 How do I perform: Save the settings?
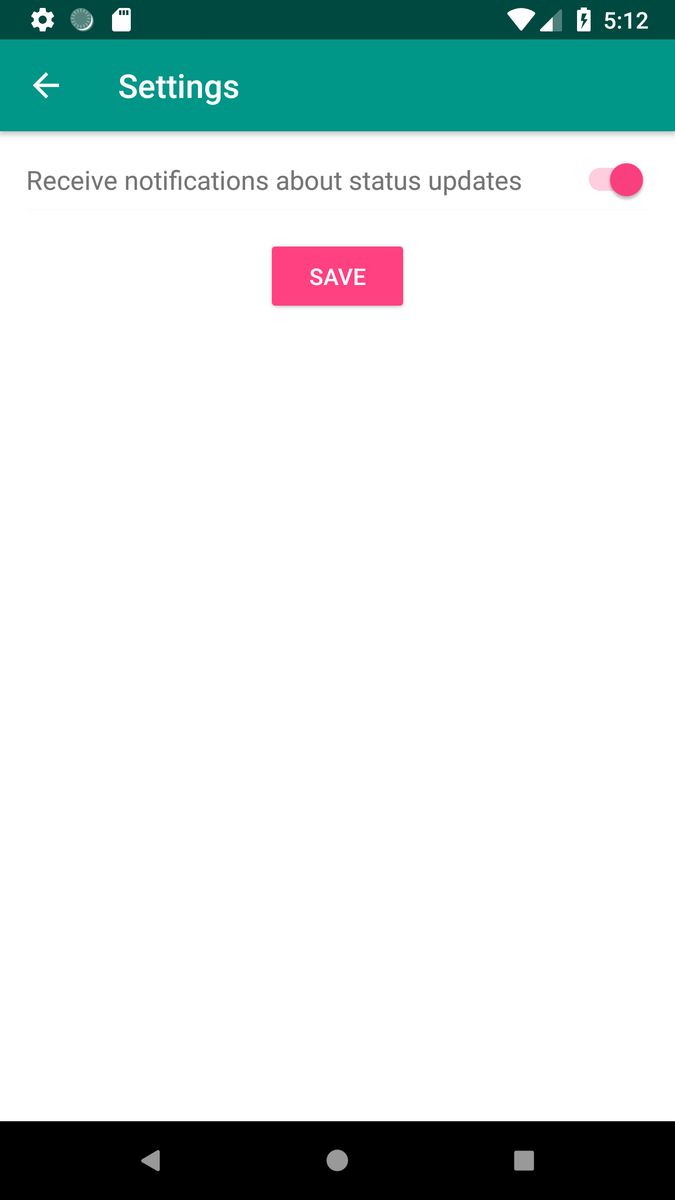coord(337,276)
